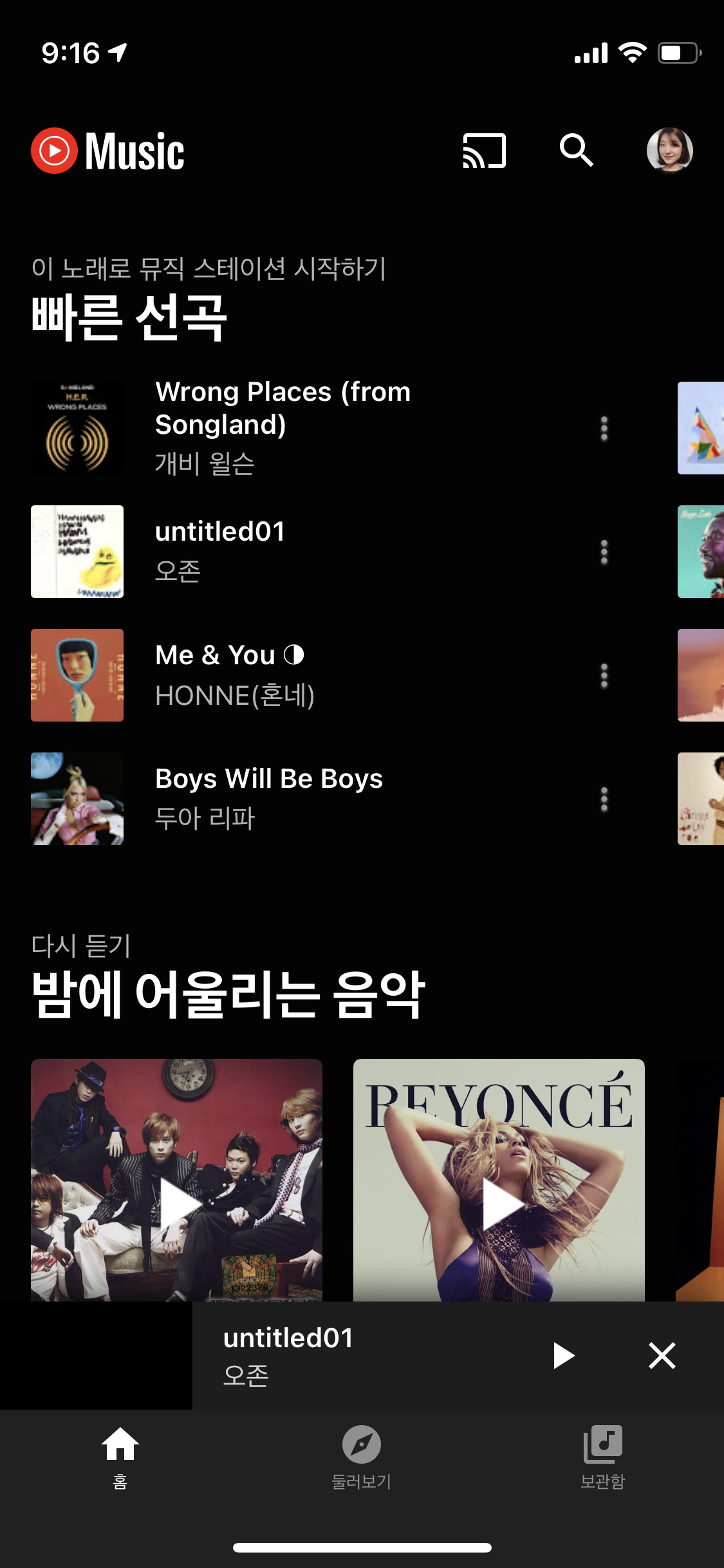Open more options for Me & You
724x1568 pixels.
point(604,676)
